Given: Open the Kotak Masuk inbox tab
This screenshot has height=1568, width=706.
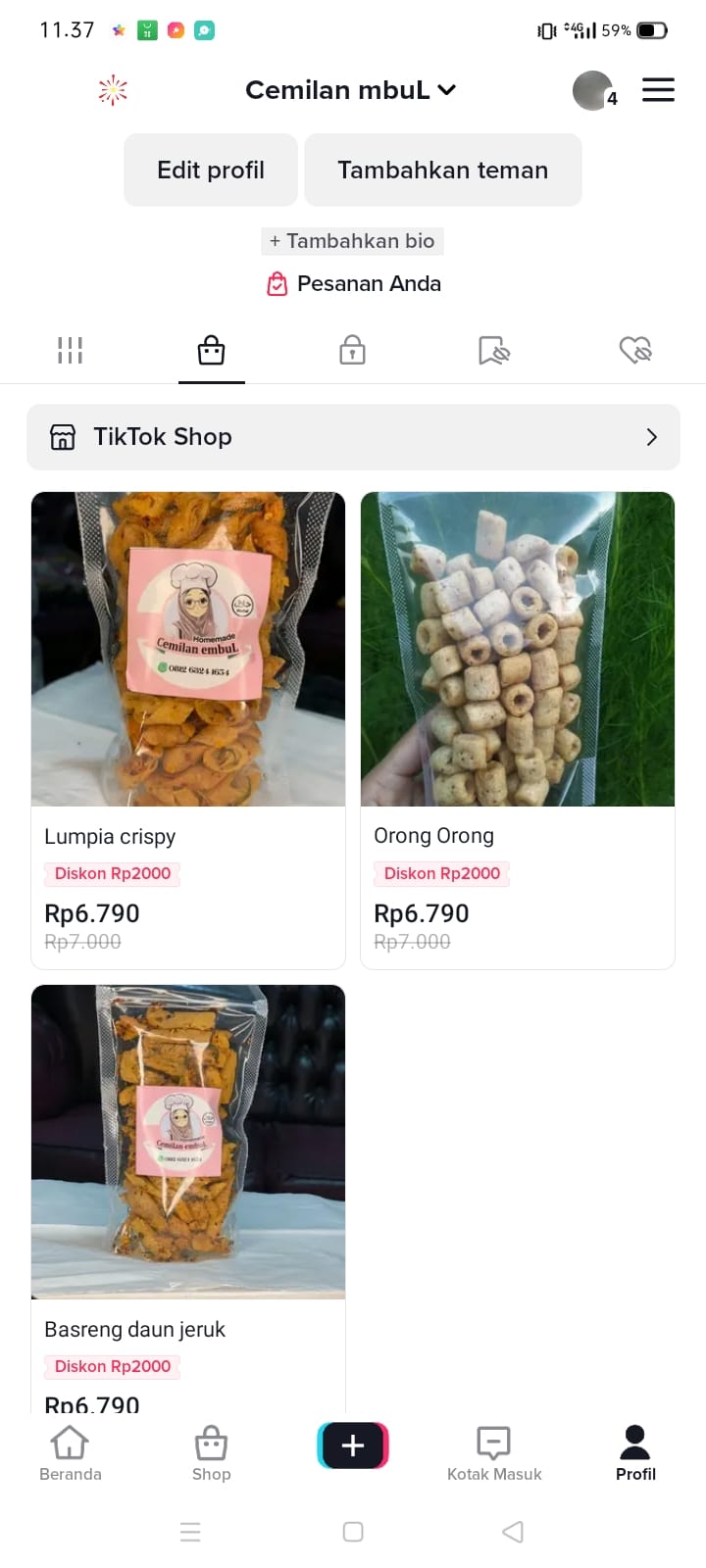Looking at the screenshot, I should coord(494,1452).
